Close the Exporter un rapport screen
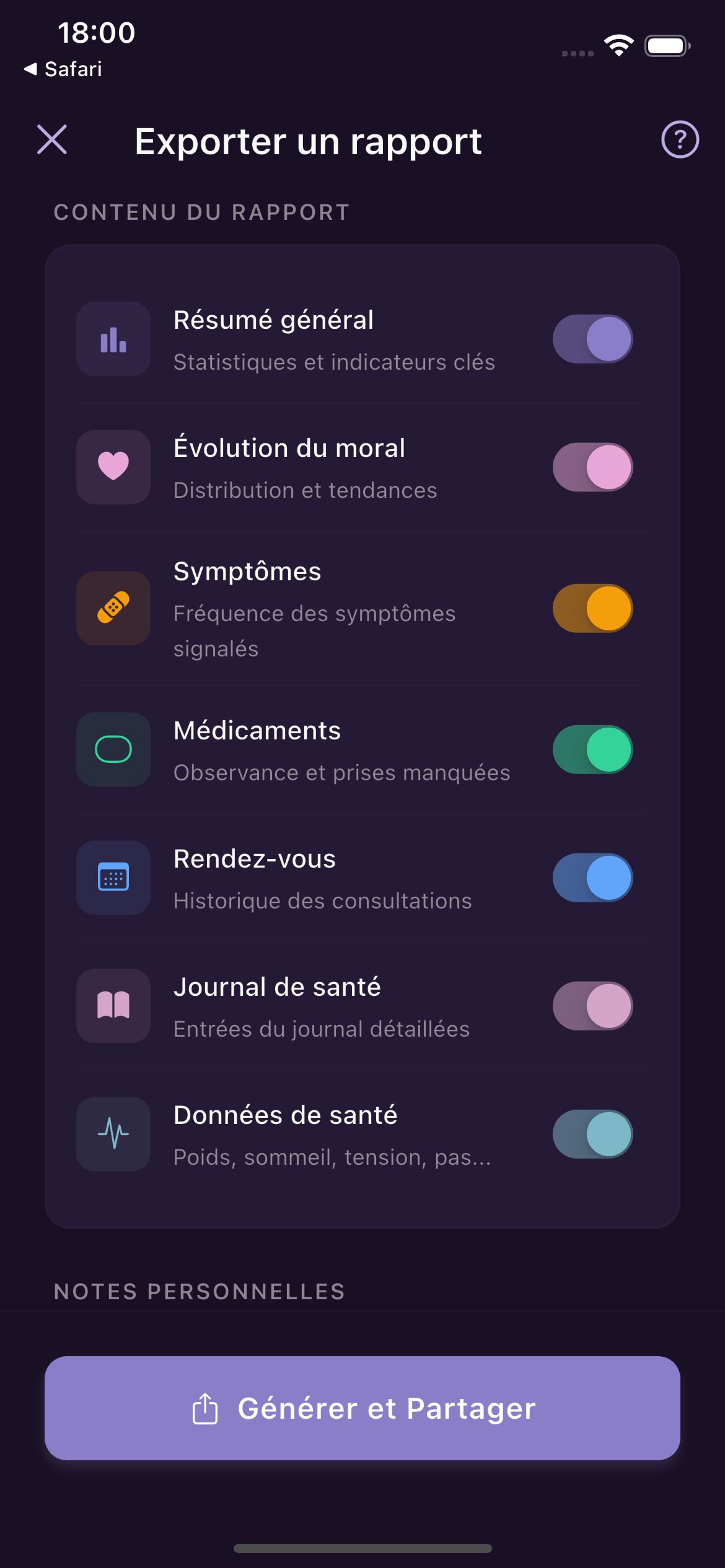The image size is (725, 1568). point(52,139)
